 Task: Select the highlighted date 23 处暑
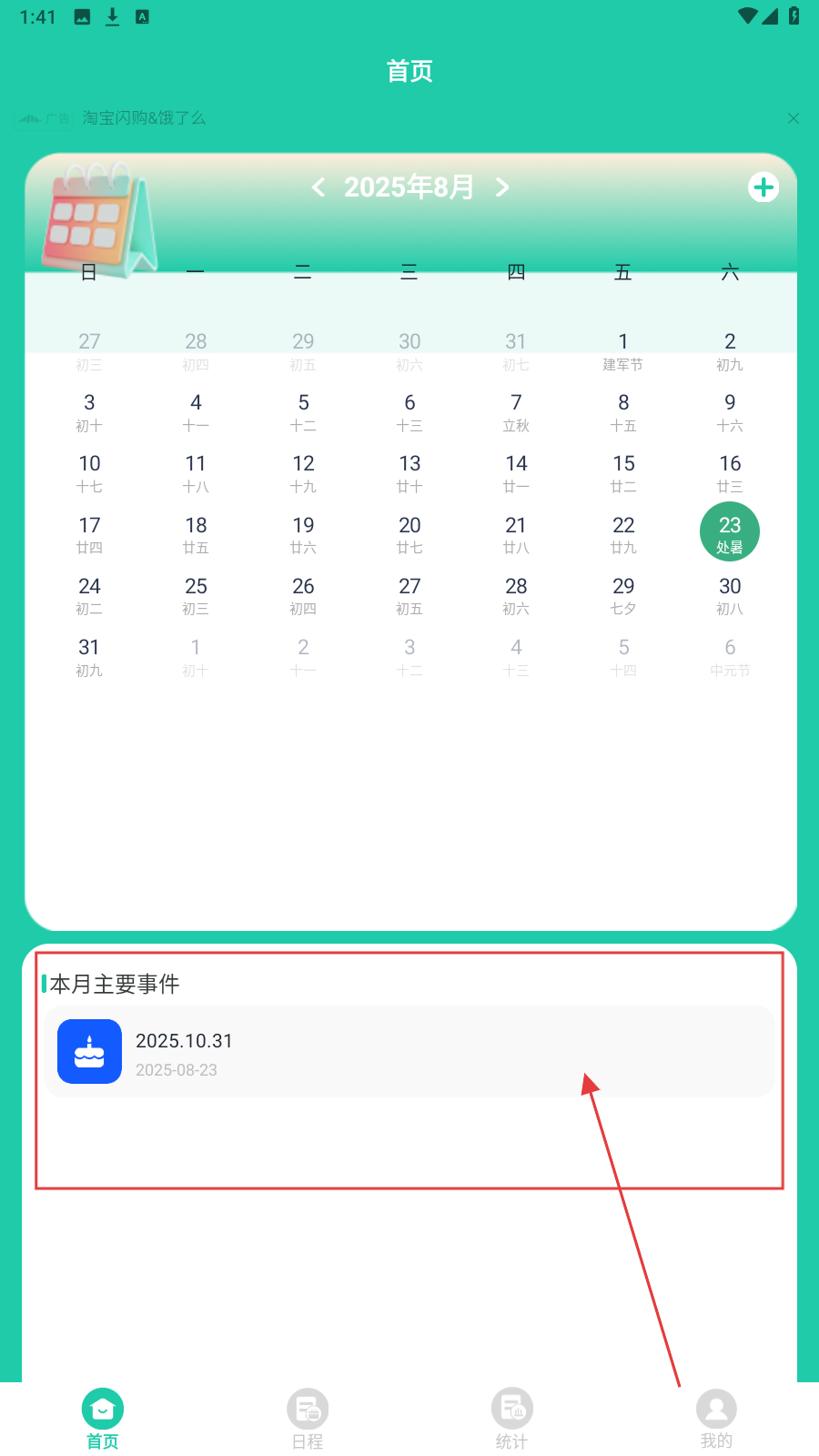tap(730, 532)
